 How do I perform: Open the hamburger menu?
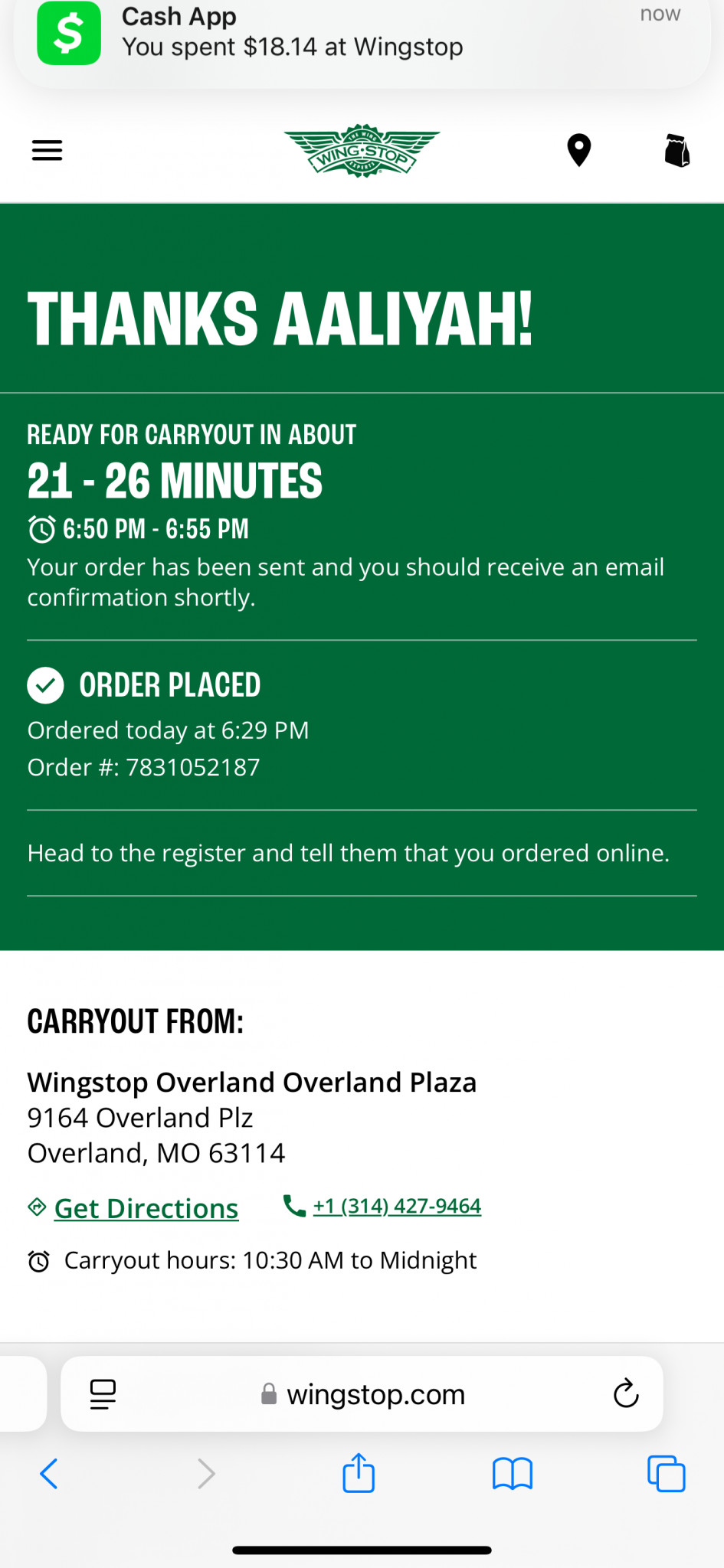pos(47,150)
